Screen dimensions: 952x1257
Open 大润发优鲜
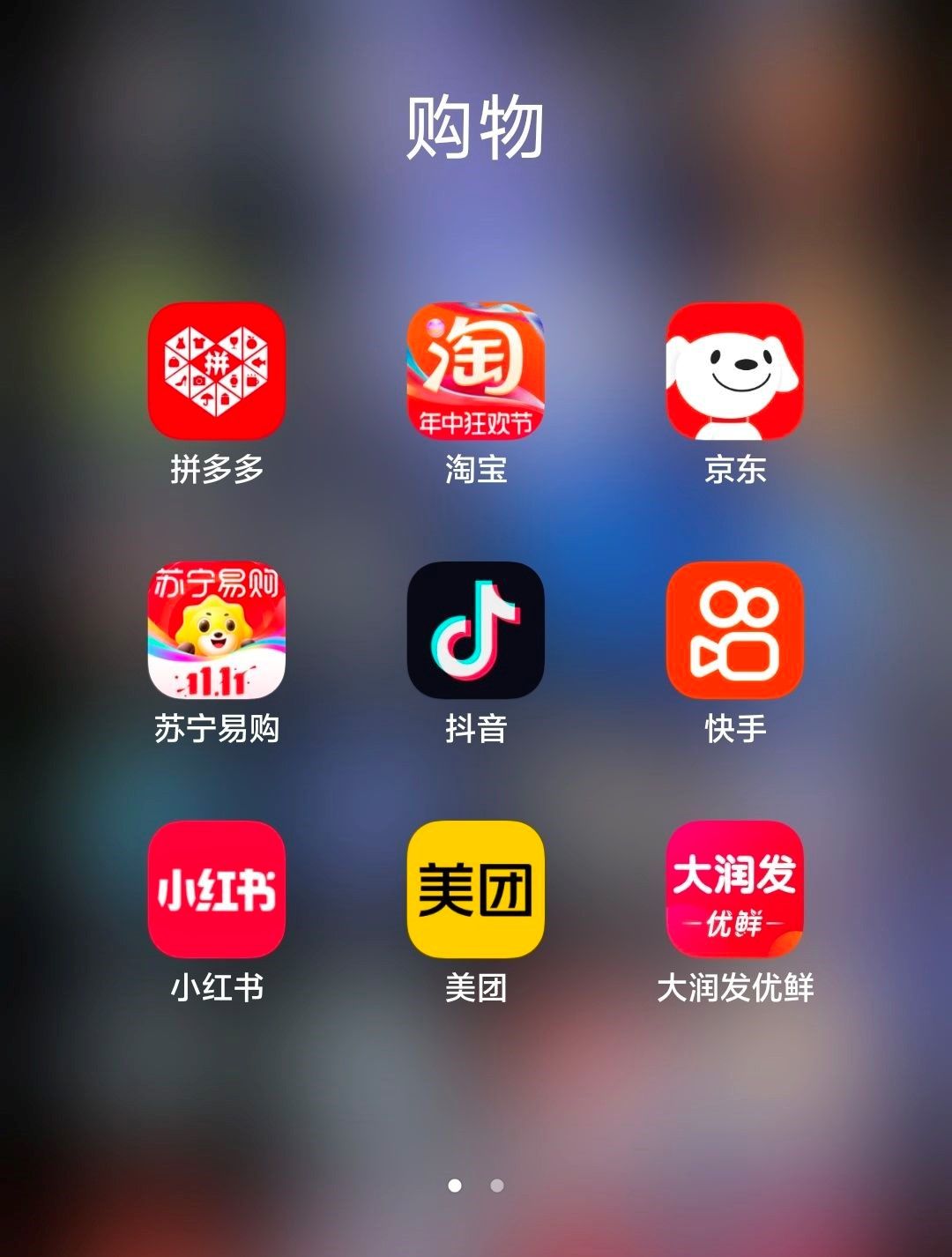pos(734,889)
